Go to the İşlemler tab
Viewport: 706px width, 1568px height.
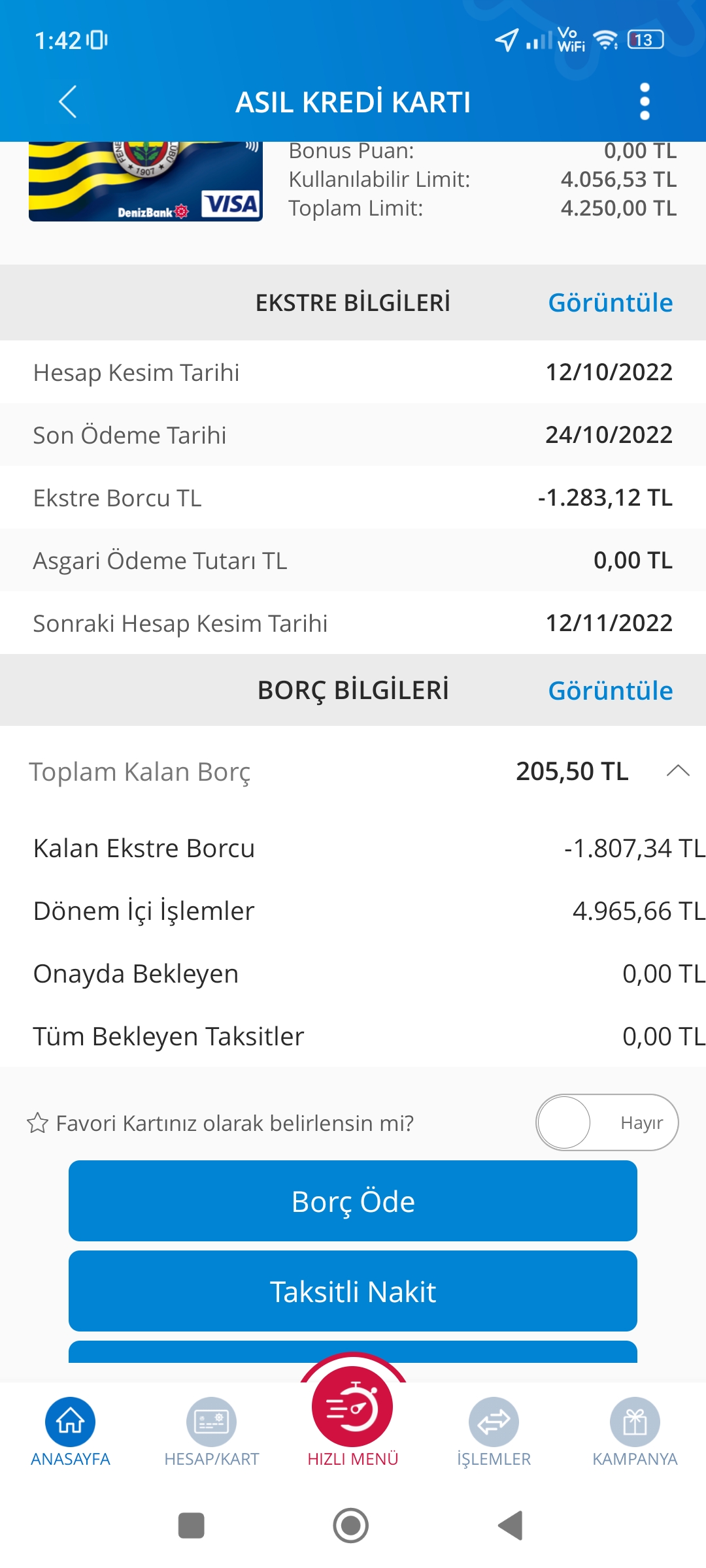tap(494, 1432)
